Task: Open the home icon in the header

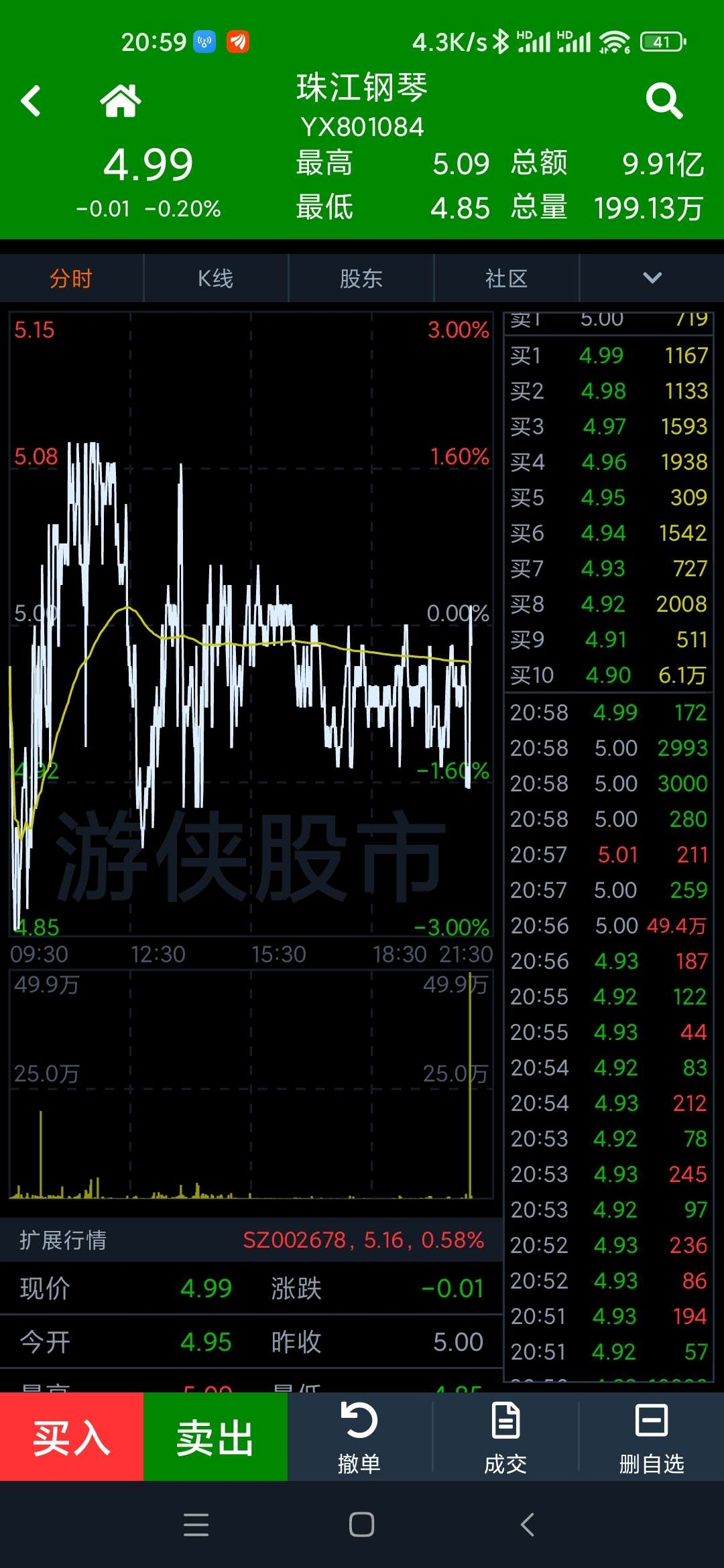Action: coord(121,101)
